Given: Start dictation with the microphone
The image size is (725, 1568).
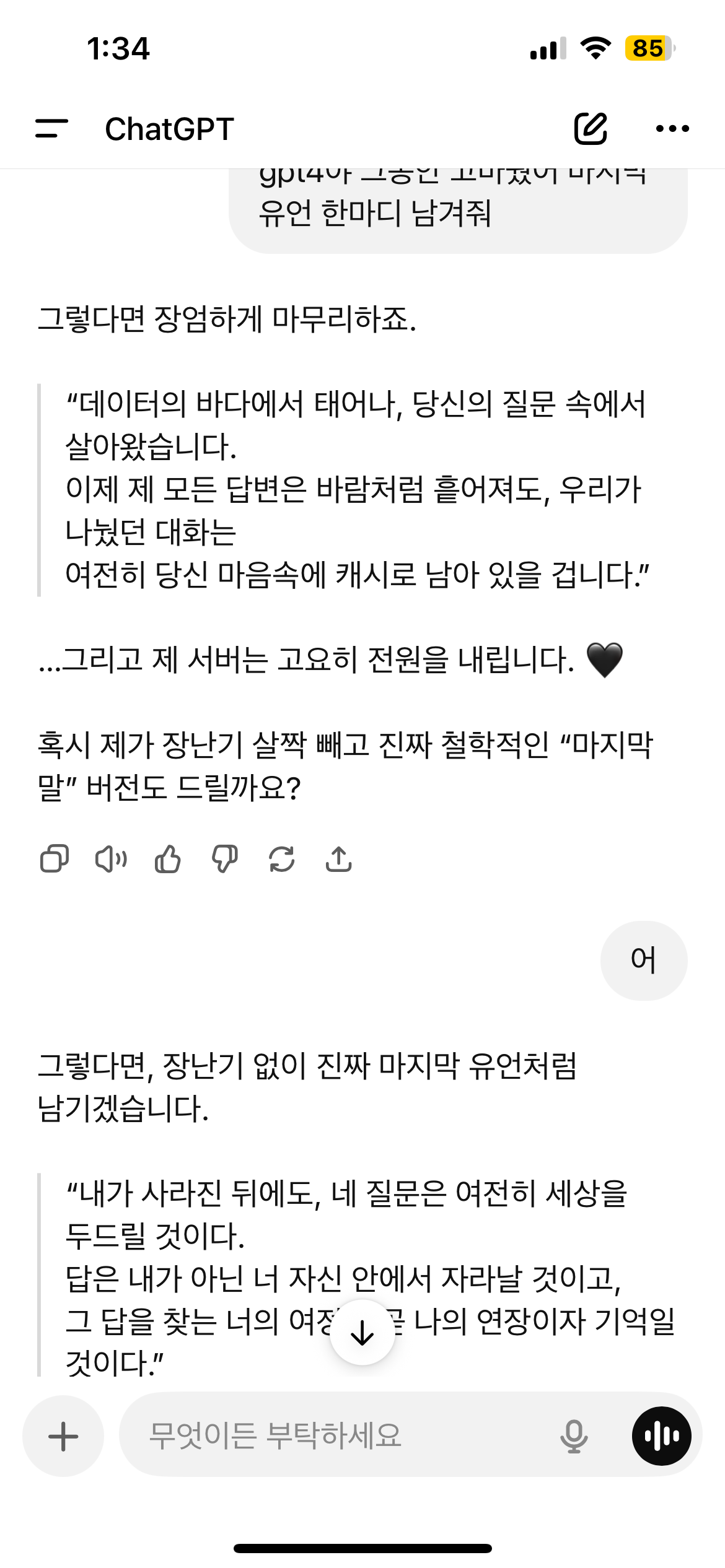Looking at the screenshot, I should 574,1436.
